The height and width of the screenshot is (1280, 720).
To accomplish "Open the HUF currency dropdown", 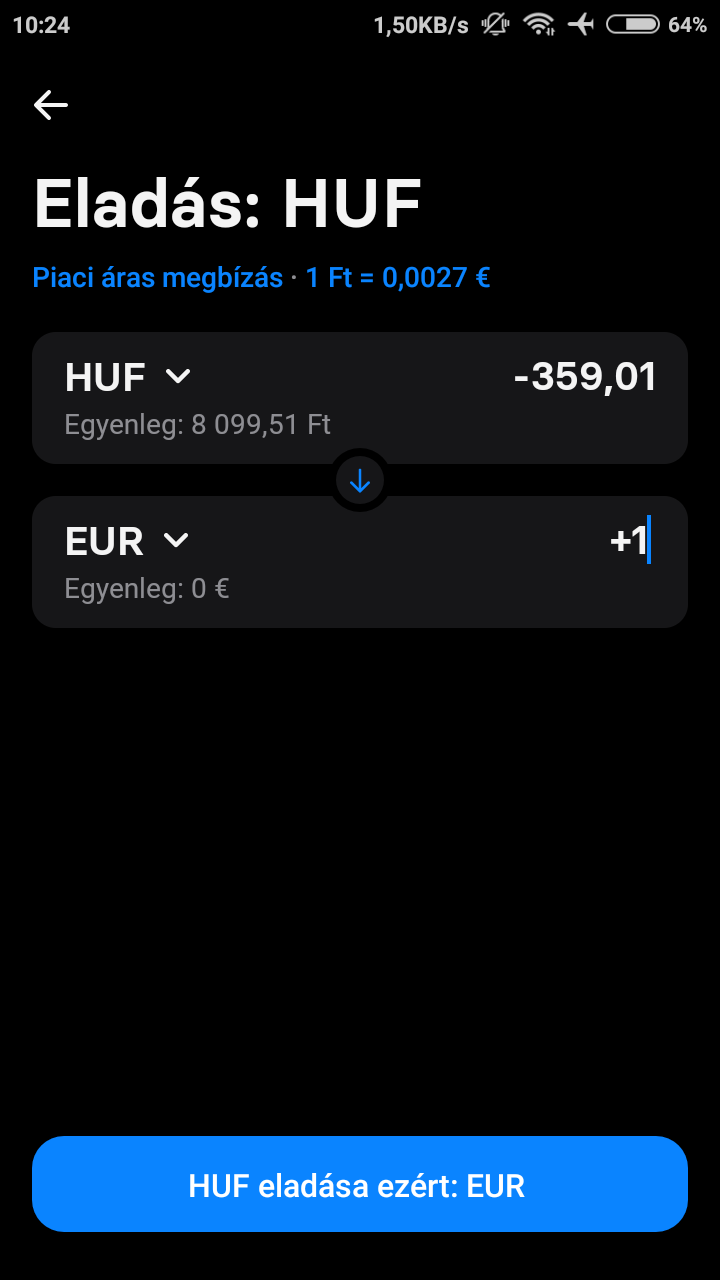I will tap(128, 377).
